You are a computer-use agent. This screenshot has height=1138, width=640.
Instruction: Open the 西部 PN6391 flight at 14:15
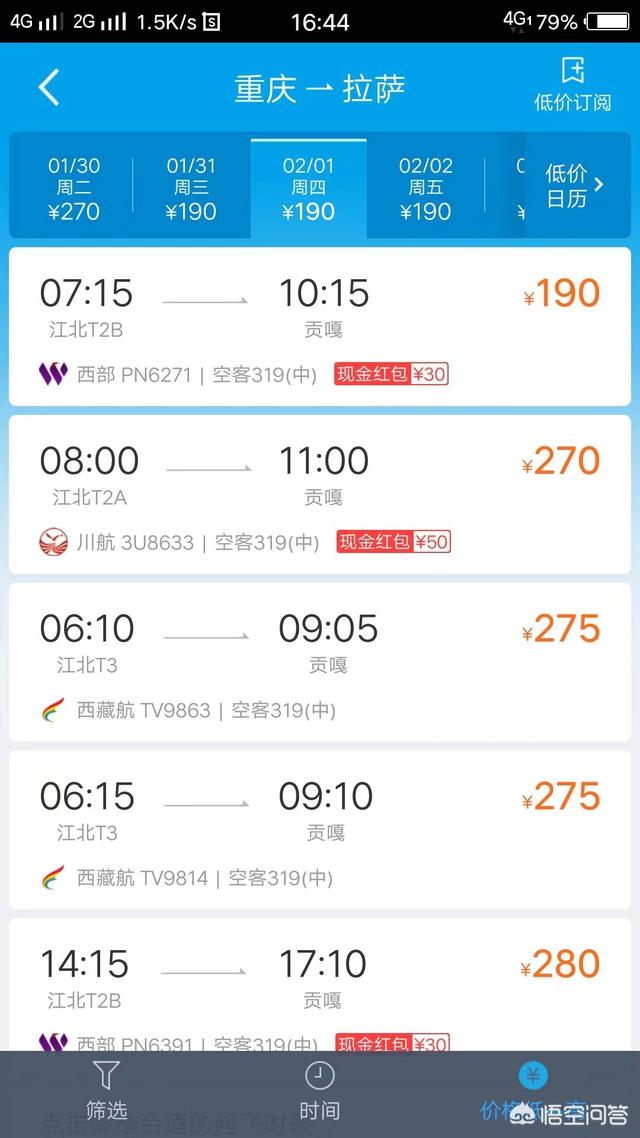coord(320,985)
